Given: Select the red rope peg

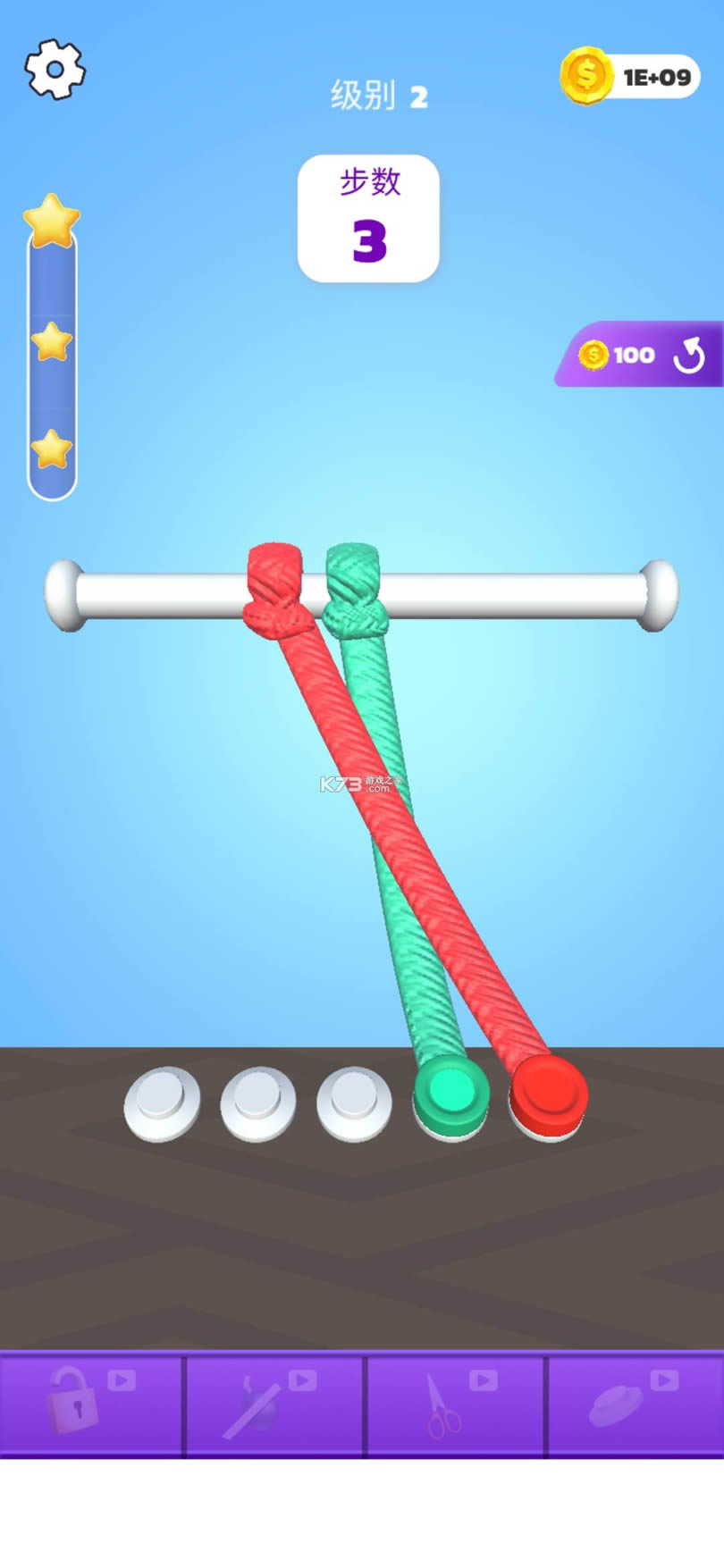Looking at the screenshot, I should coord(548,1094).
